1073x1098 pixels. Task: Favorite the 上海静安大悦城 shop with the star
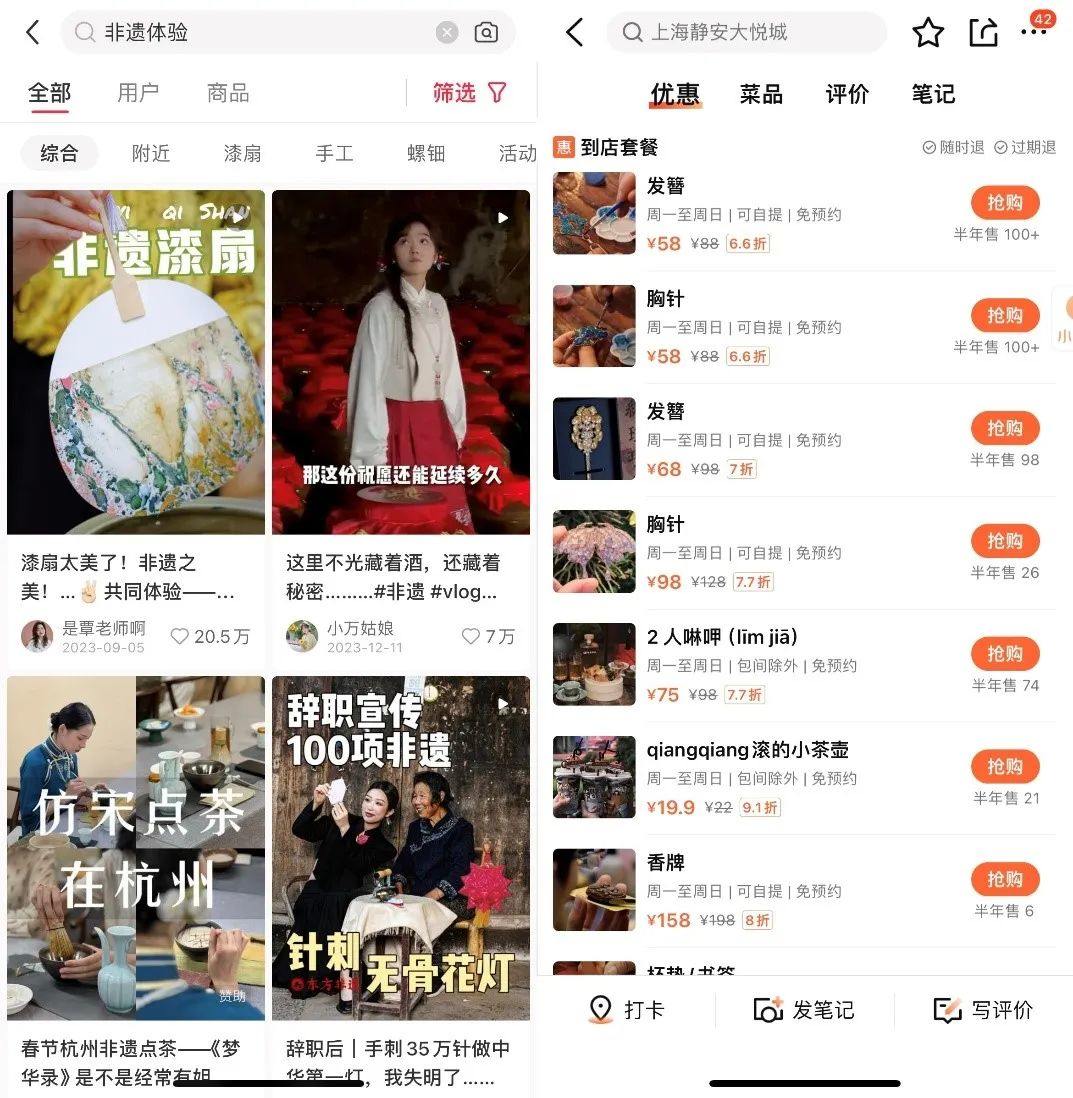928,32
